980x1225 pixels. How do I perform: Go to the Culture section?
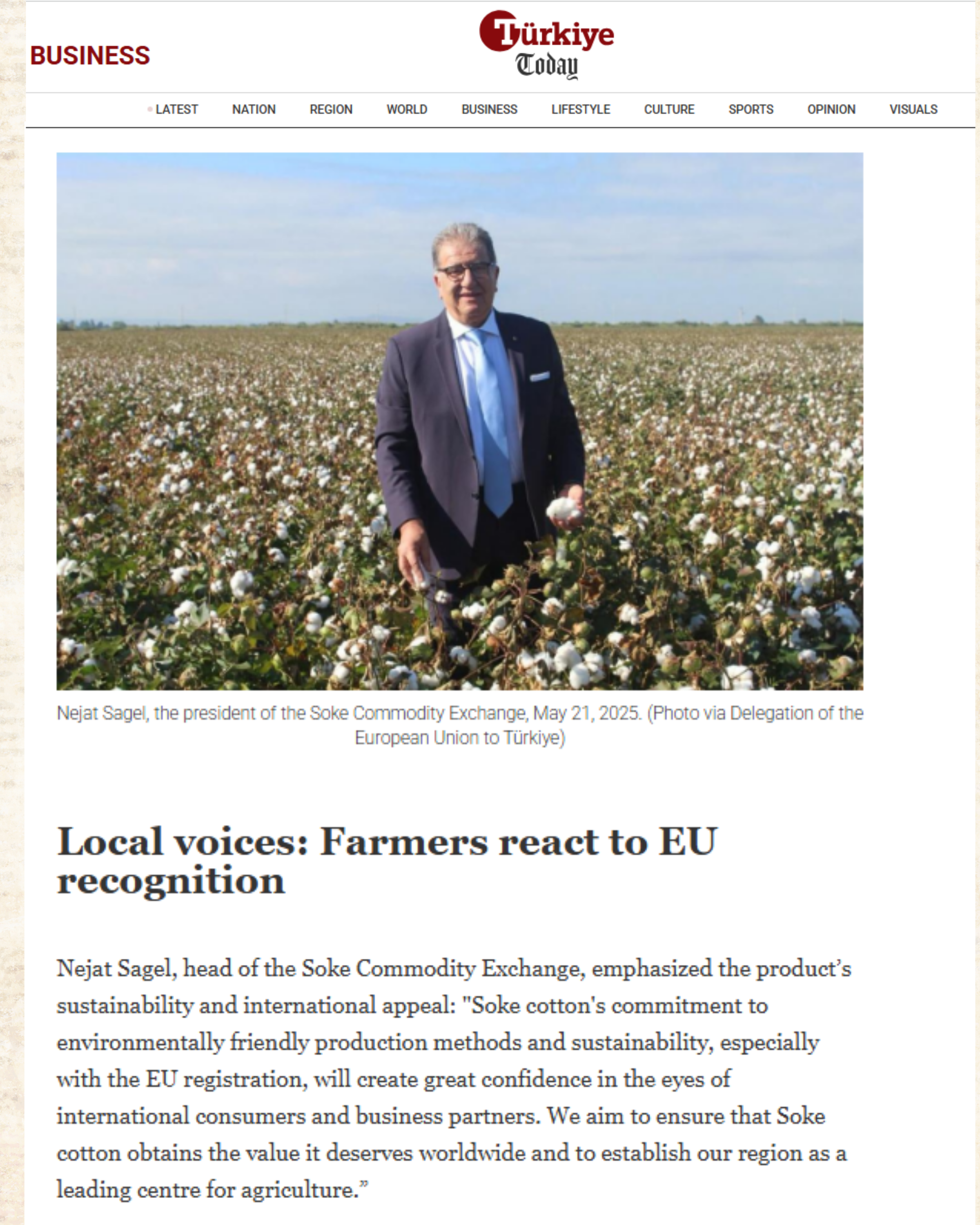click(669, 109)
